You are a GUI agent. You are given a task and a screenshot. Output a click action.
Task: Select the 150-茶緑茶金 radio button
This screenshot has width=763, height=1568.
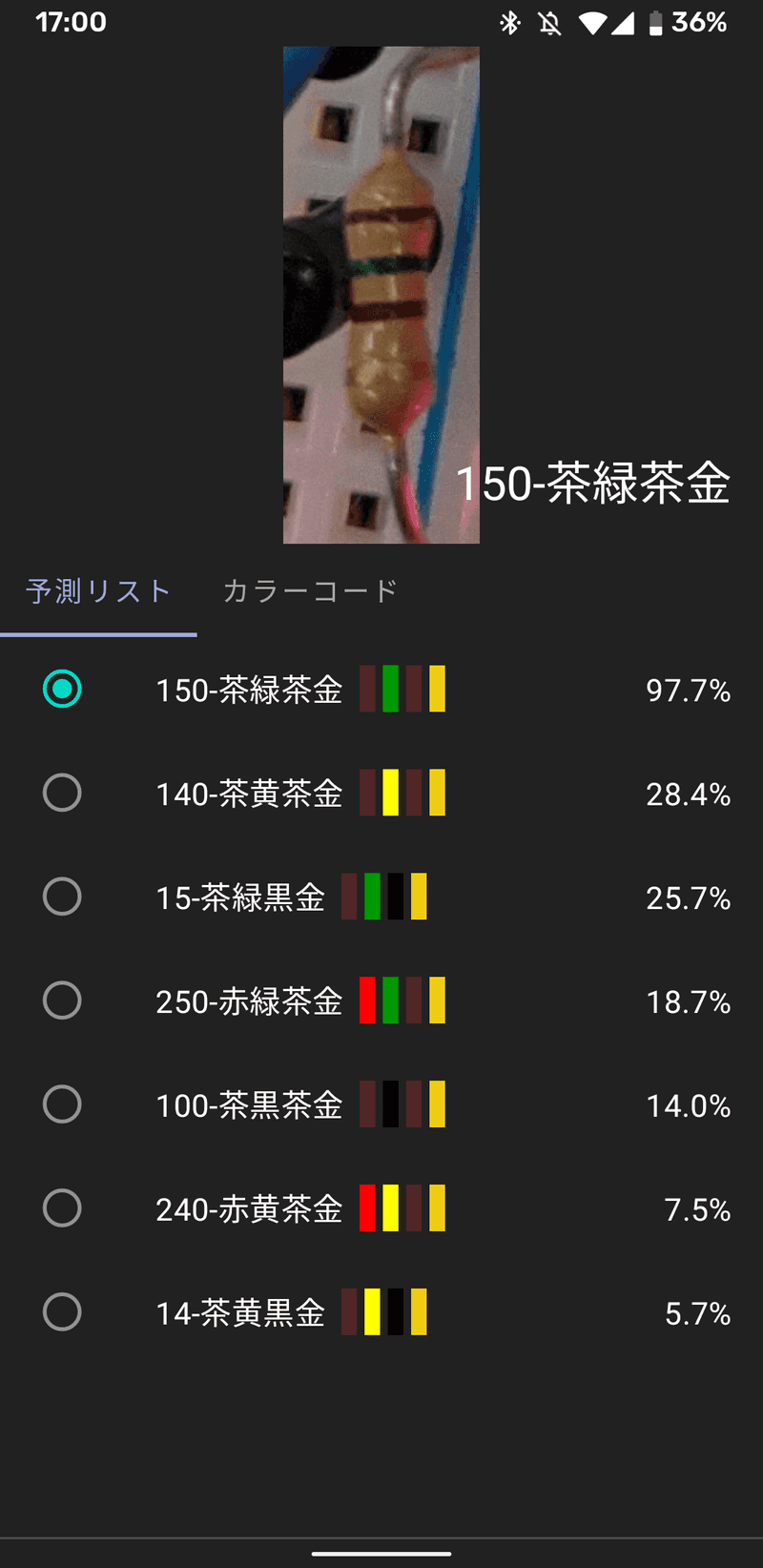pos(62,689)
